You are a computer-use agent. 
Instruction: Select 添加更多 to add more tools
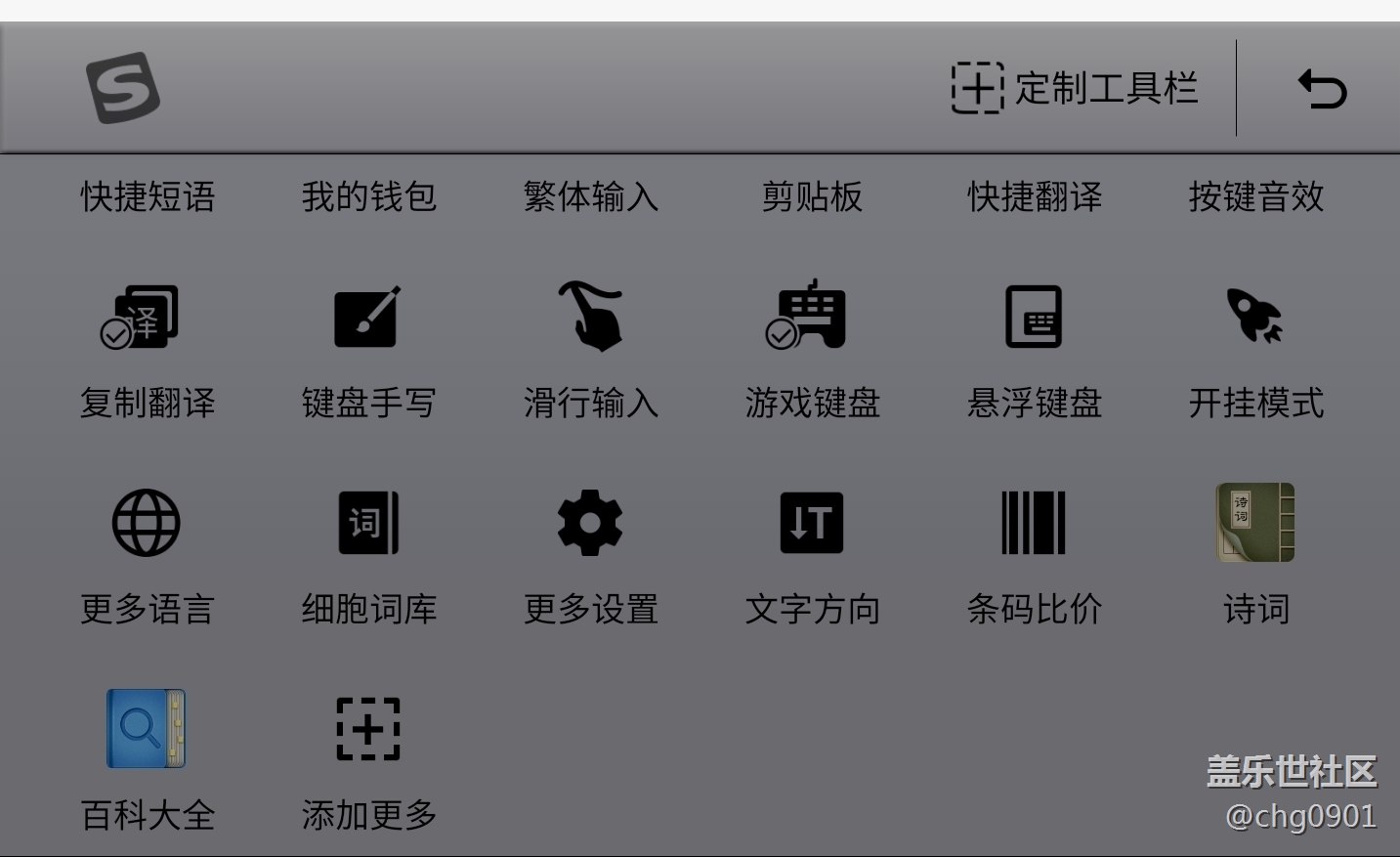[x=368, y=730]
